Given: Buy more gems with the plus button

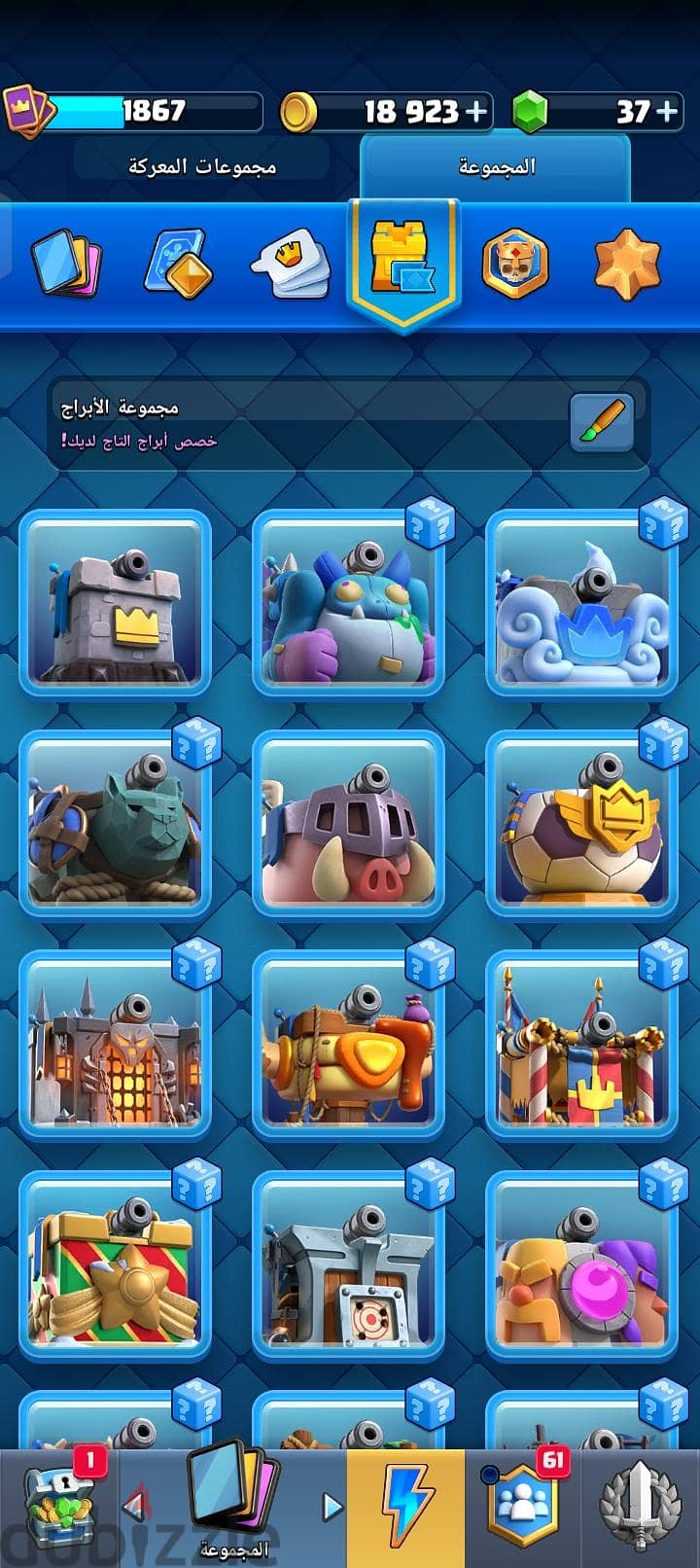Looking at the screenshot, I should point(668,112).
